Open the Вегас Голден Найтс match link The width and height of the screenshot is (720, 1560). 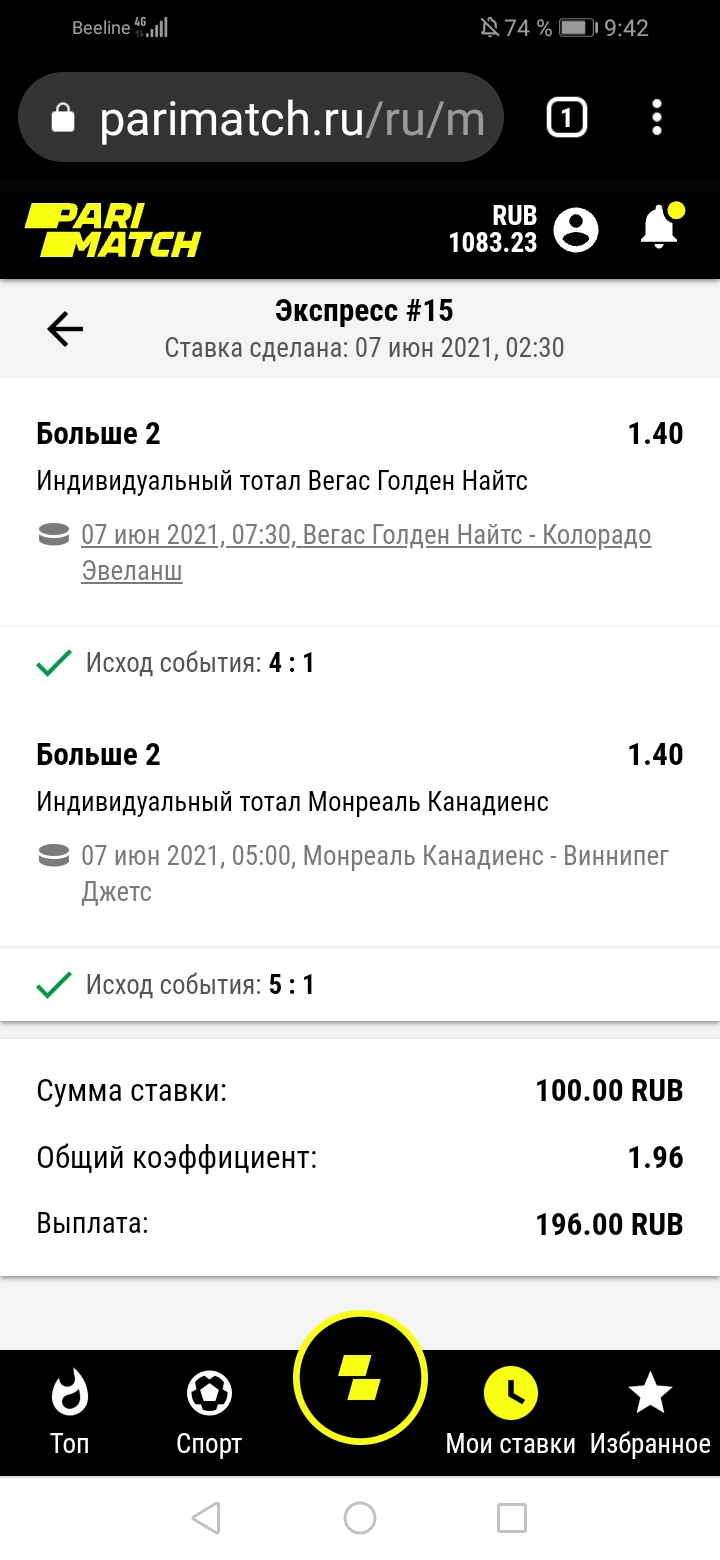(x=366, y=535)
